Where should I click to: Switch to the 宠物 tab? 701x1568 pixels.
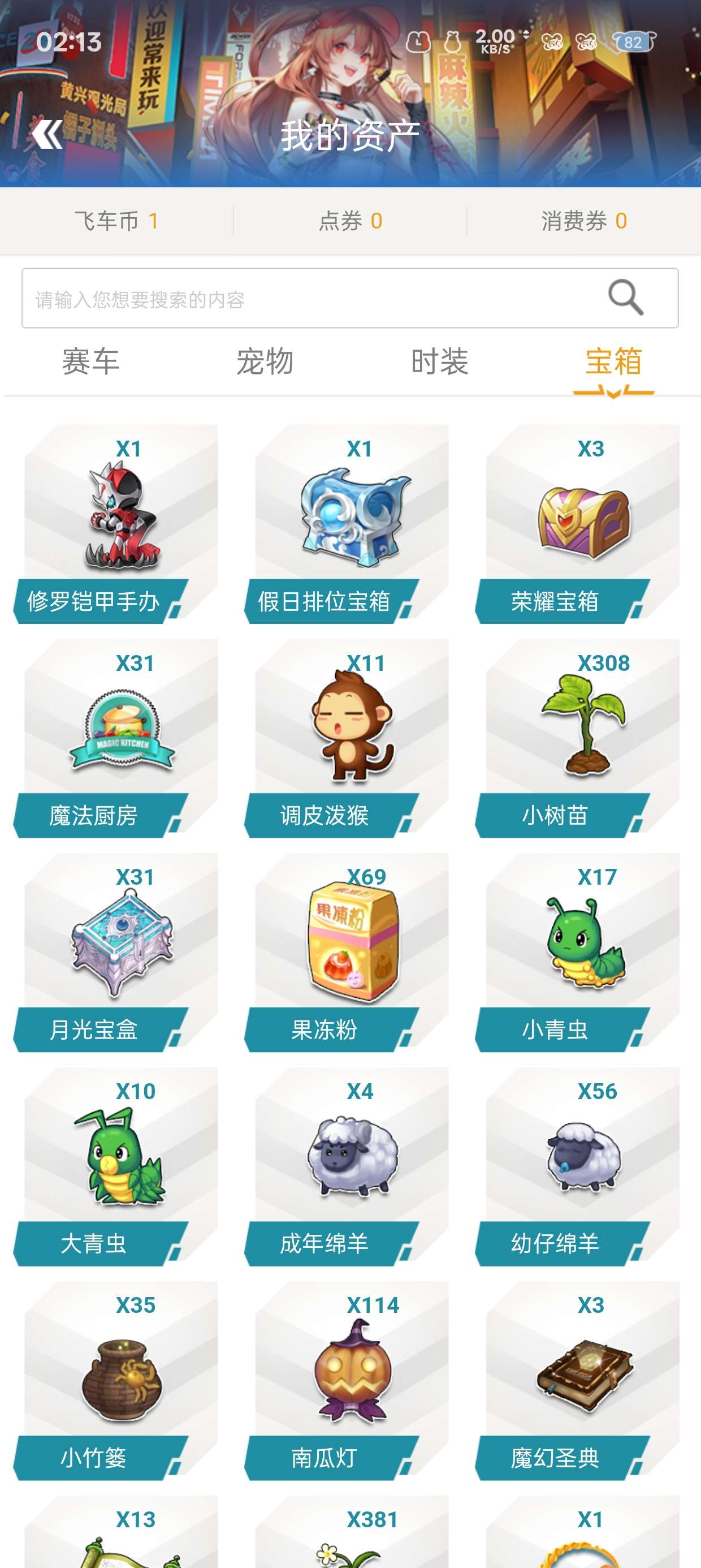[x=265, y=361]
